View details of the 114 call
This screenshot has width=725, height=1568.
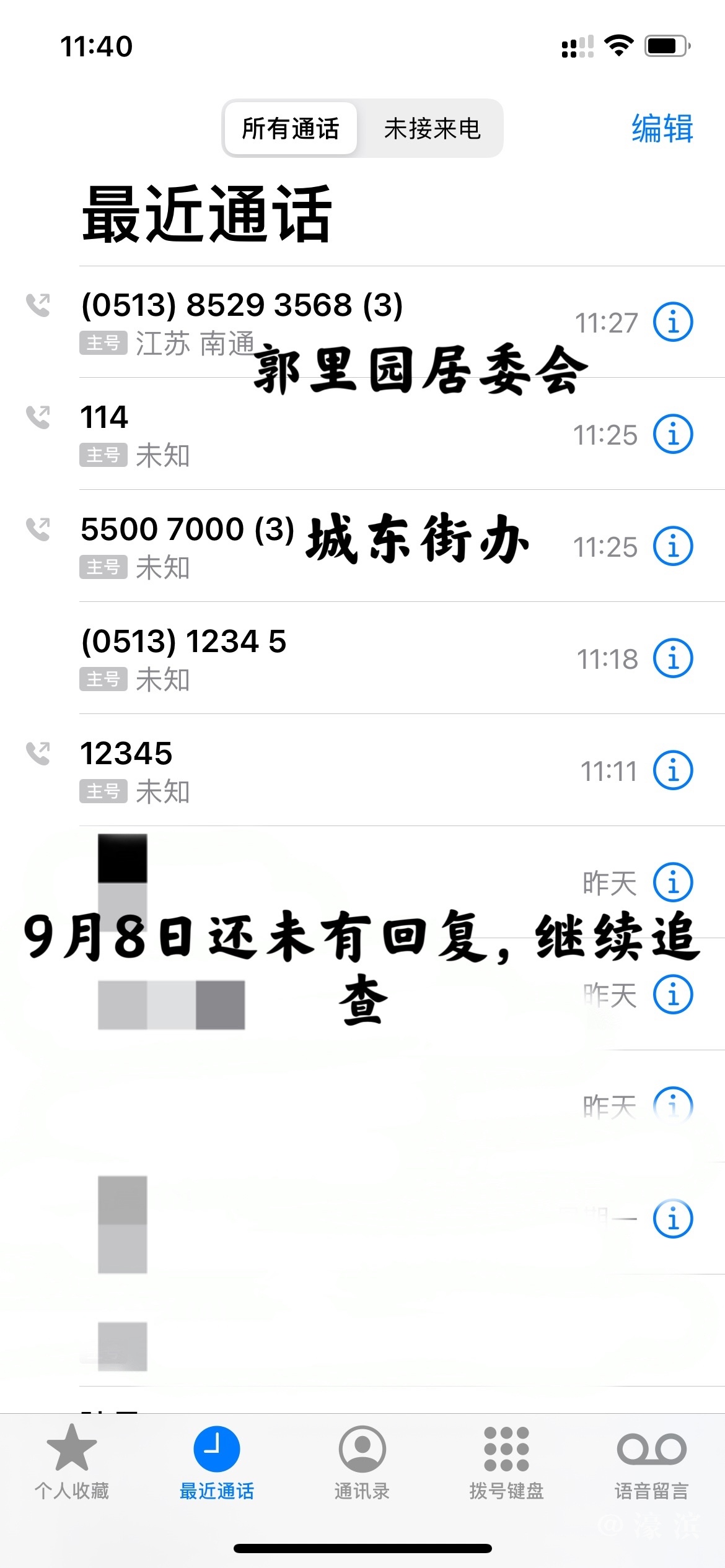point(673,434)
